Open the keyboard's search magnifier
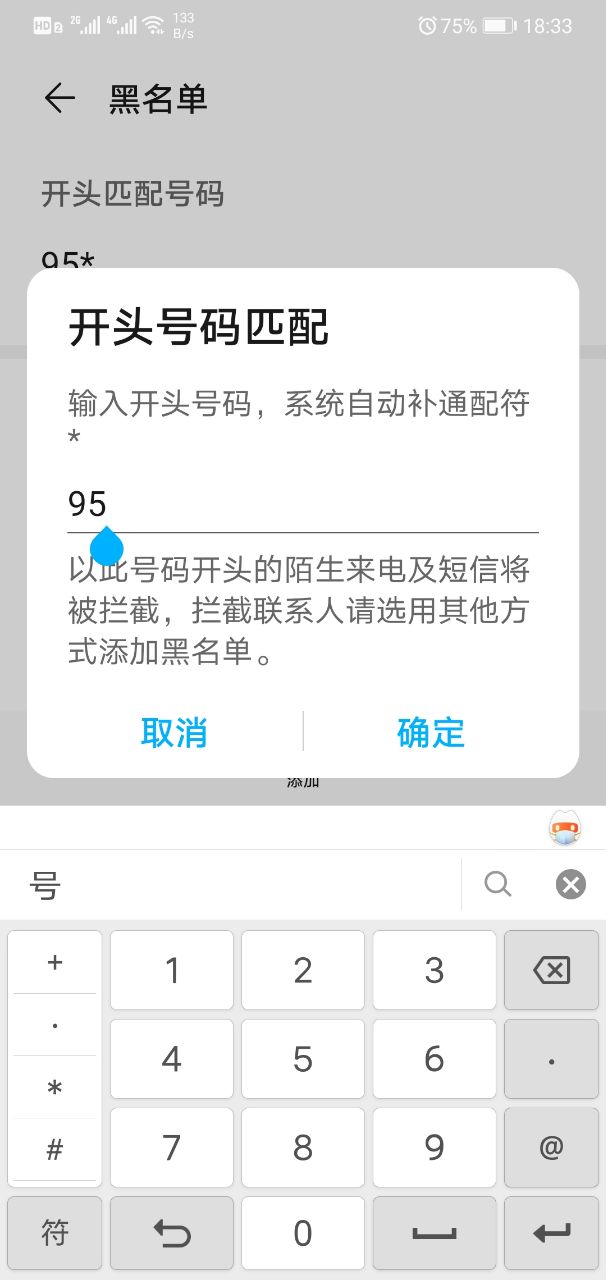Screen dimensions: 606x1280 click(498, 884)
